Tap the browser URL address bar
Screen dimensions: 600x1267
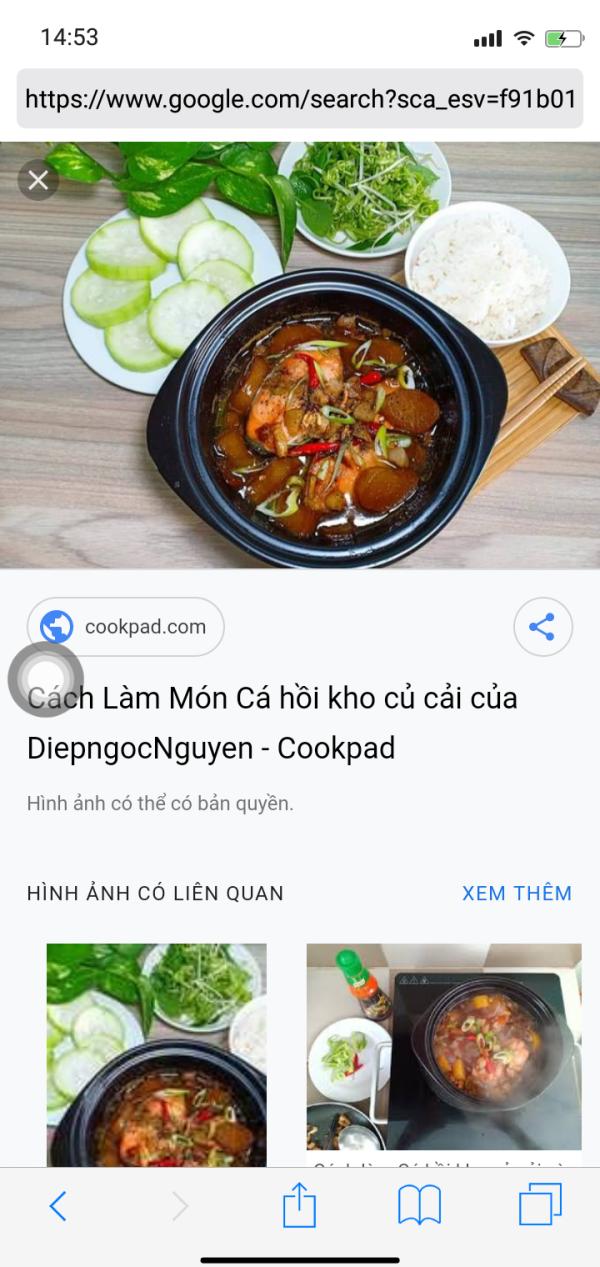[300, 99]
